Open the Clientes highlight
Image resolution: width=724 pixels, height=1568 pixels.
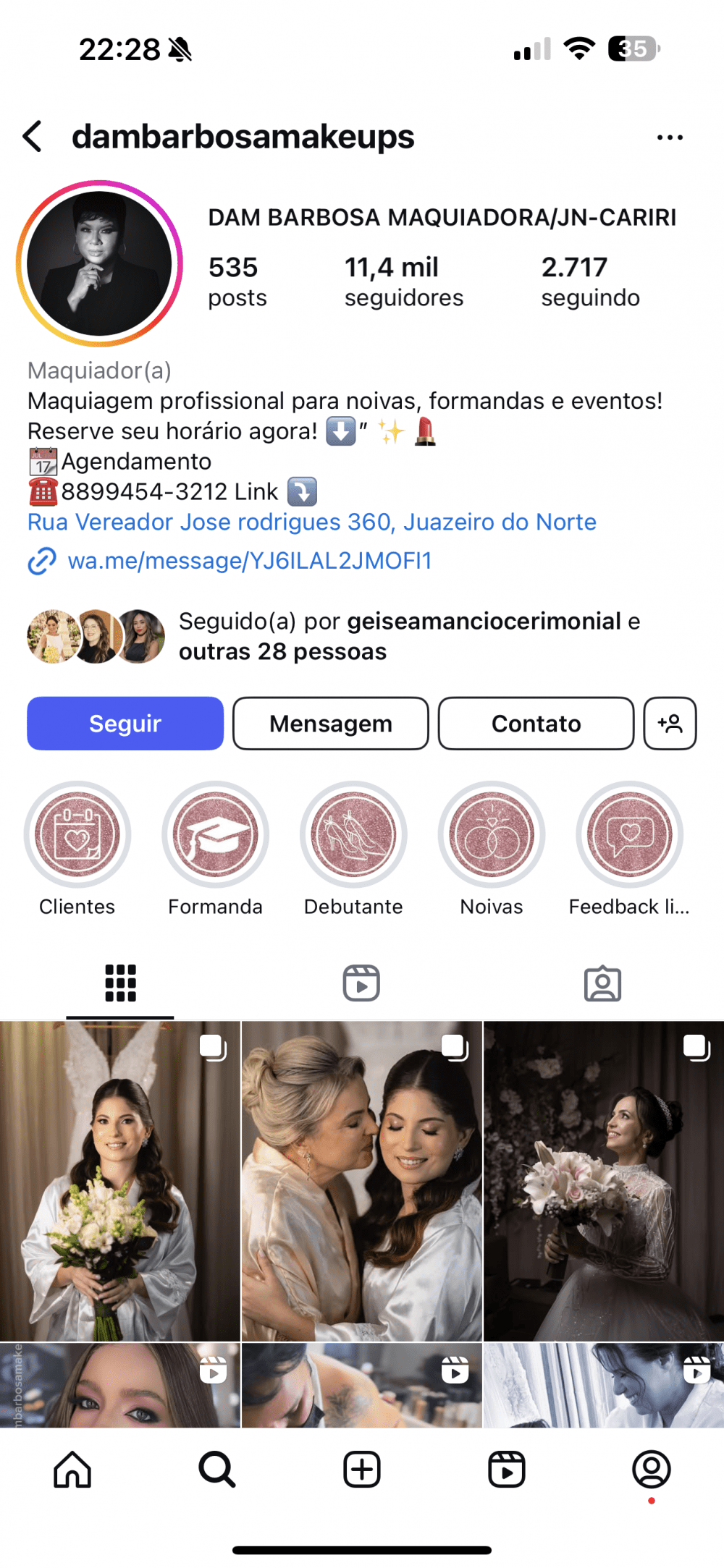click(77, 835)
